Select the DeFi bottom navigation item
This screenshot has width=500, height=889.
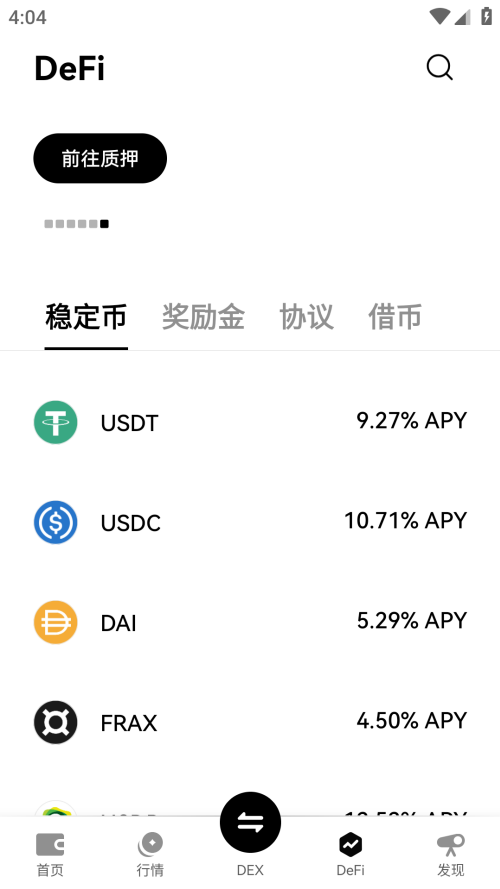[350, 854]
